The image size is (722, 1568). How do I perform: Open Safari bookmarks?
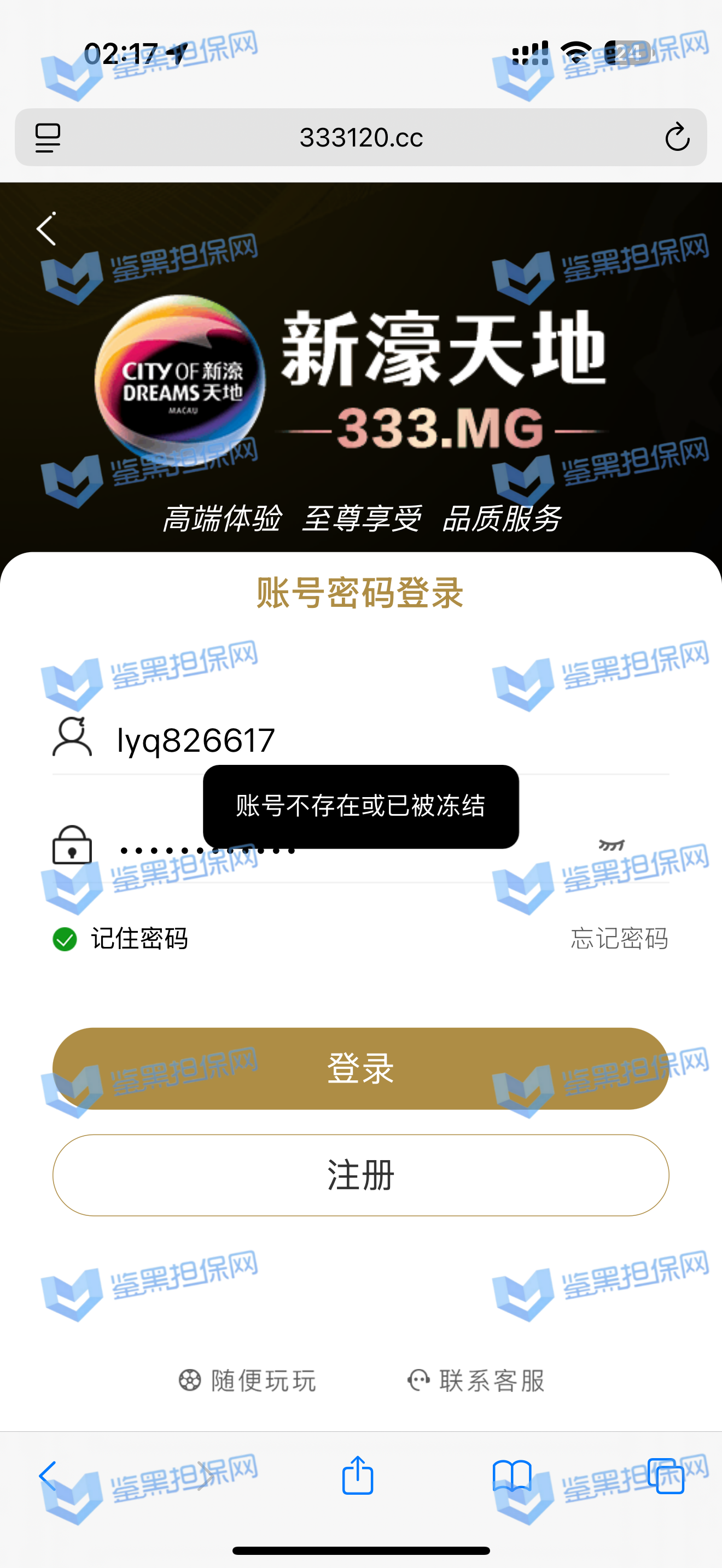pyautogui.click(x=511, y=1476)
